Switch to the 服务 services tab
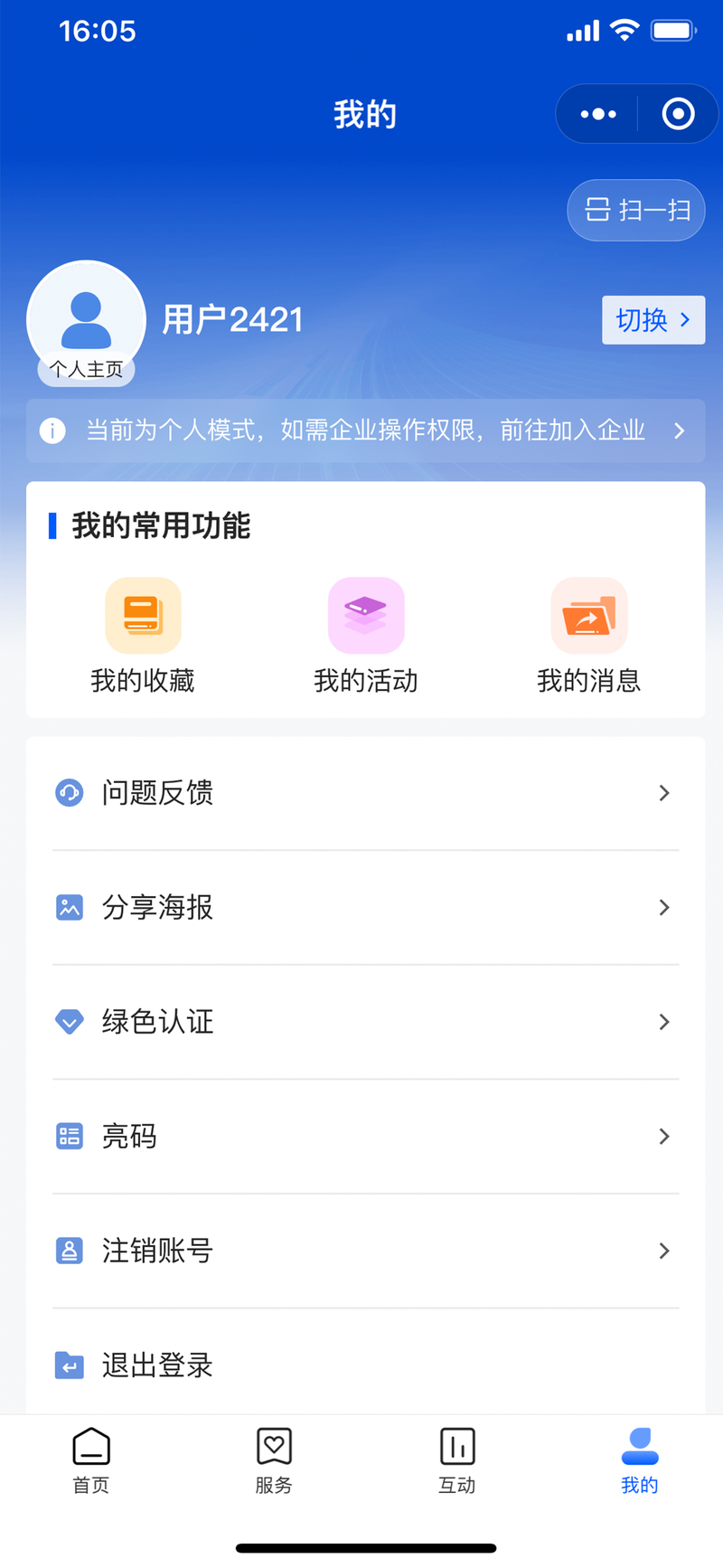This screenshot has width=723, height=1568. click(x=274, y=1459)
